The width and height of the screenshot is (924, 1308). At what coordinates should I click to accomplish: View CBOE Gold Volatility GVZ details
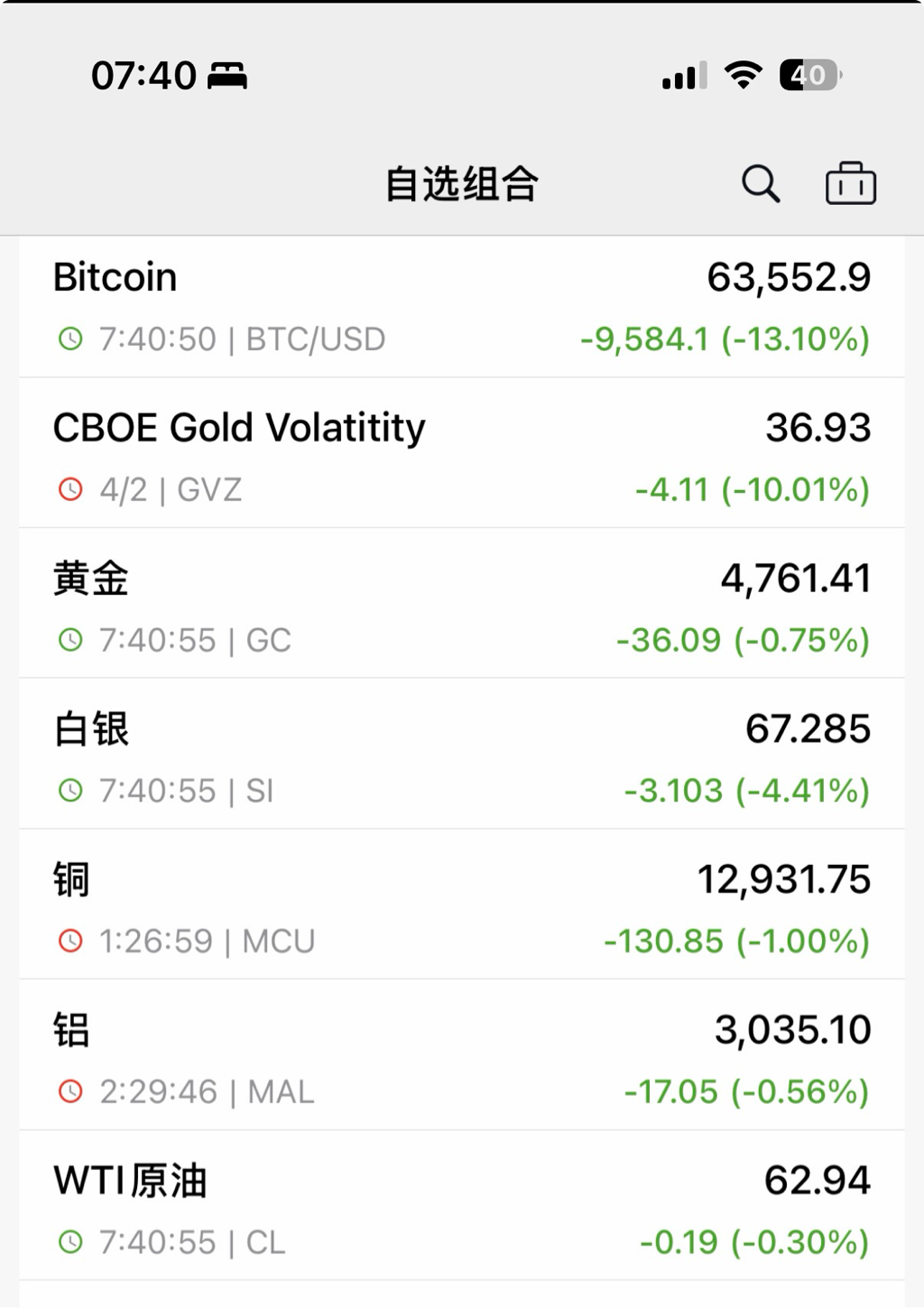(461, 457)
